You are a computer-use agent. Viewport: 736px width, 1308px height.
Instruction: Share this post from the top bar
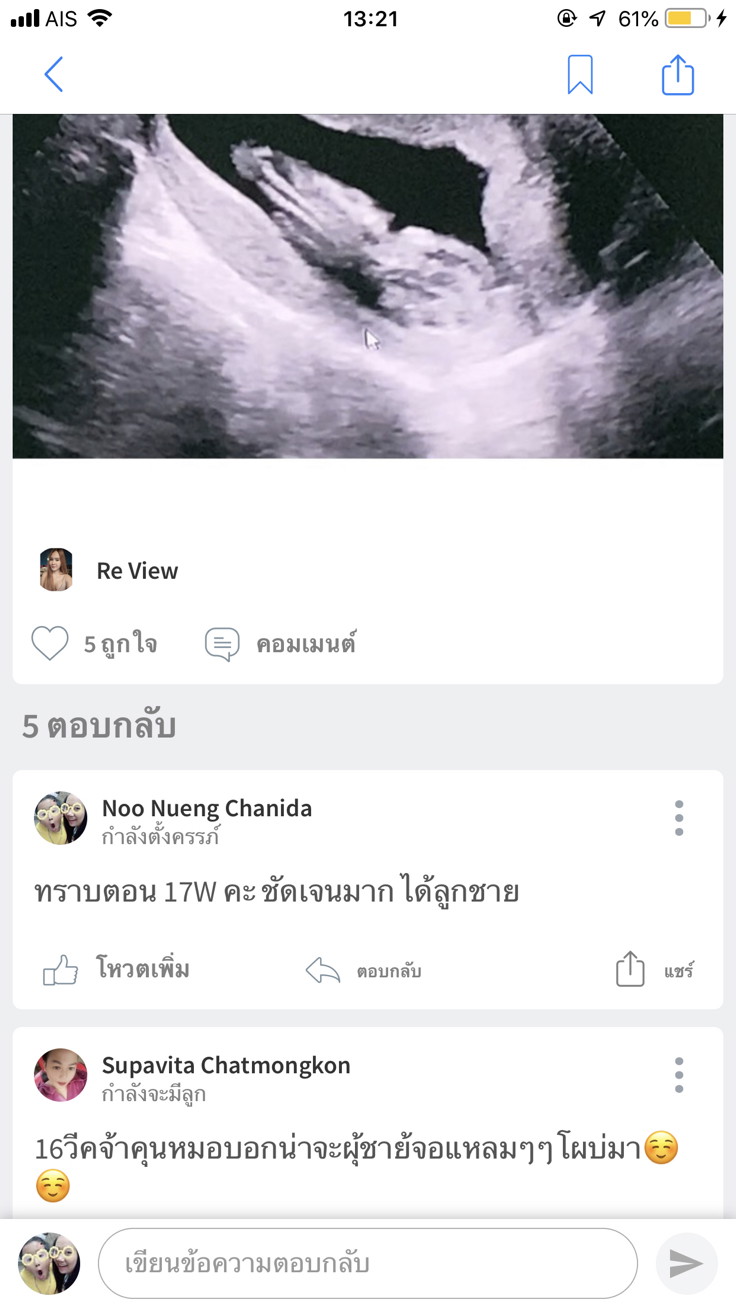coord(677,75)
